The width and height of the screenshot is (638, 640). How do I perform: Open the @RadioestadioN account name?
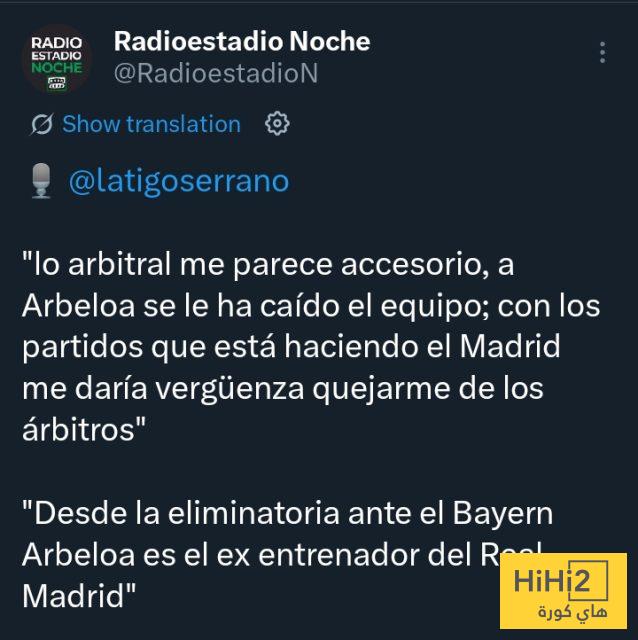click(215, 74)
